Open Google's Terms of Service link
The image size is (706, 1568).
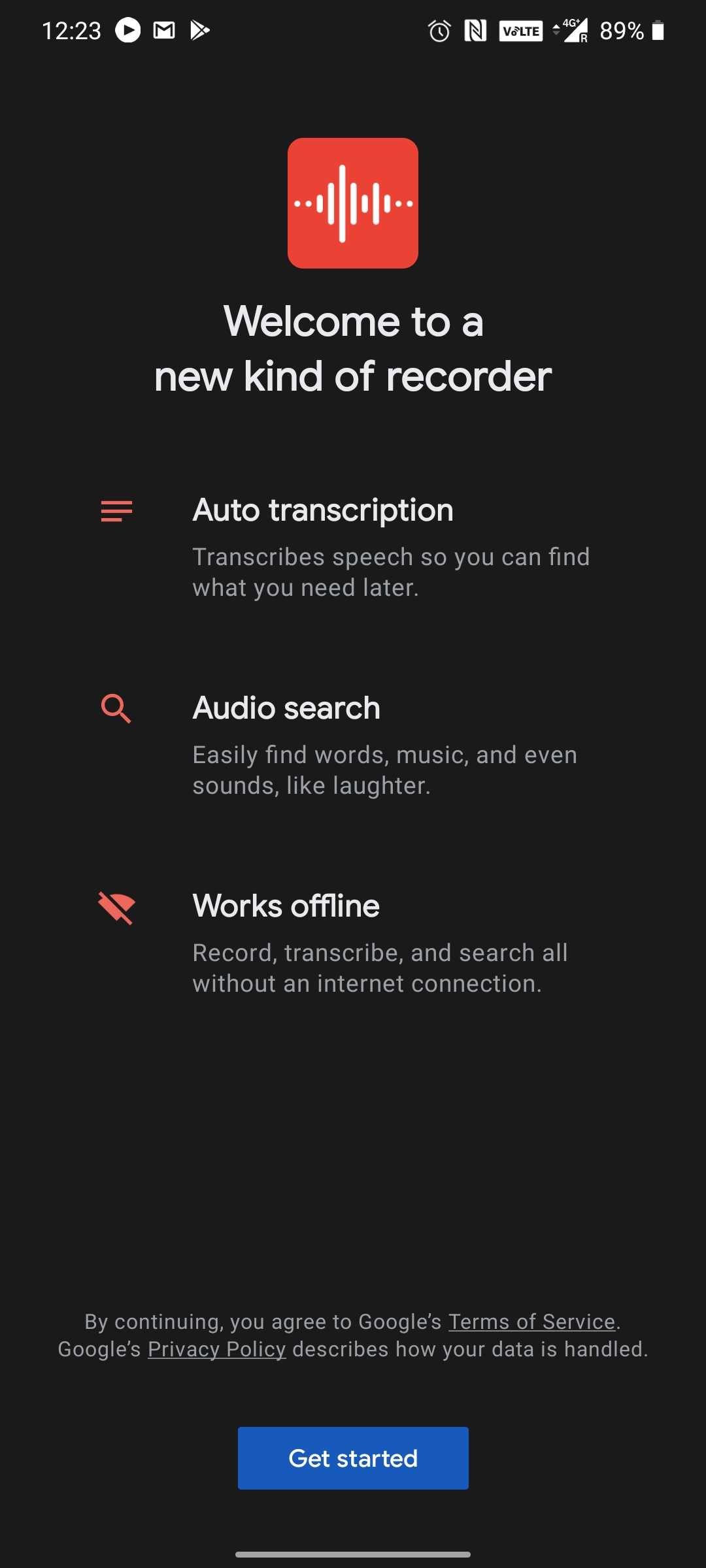(x=531, y=1322)
